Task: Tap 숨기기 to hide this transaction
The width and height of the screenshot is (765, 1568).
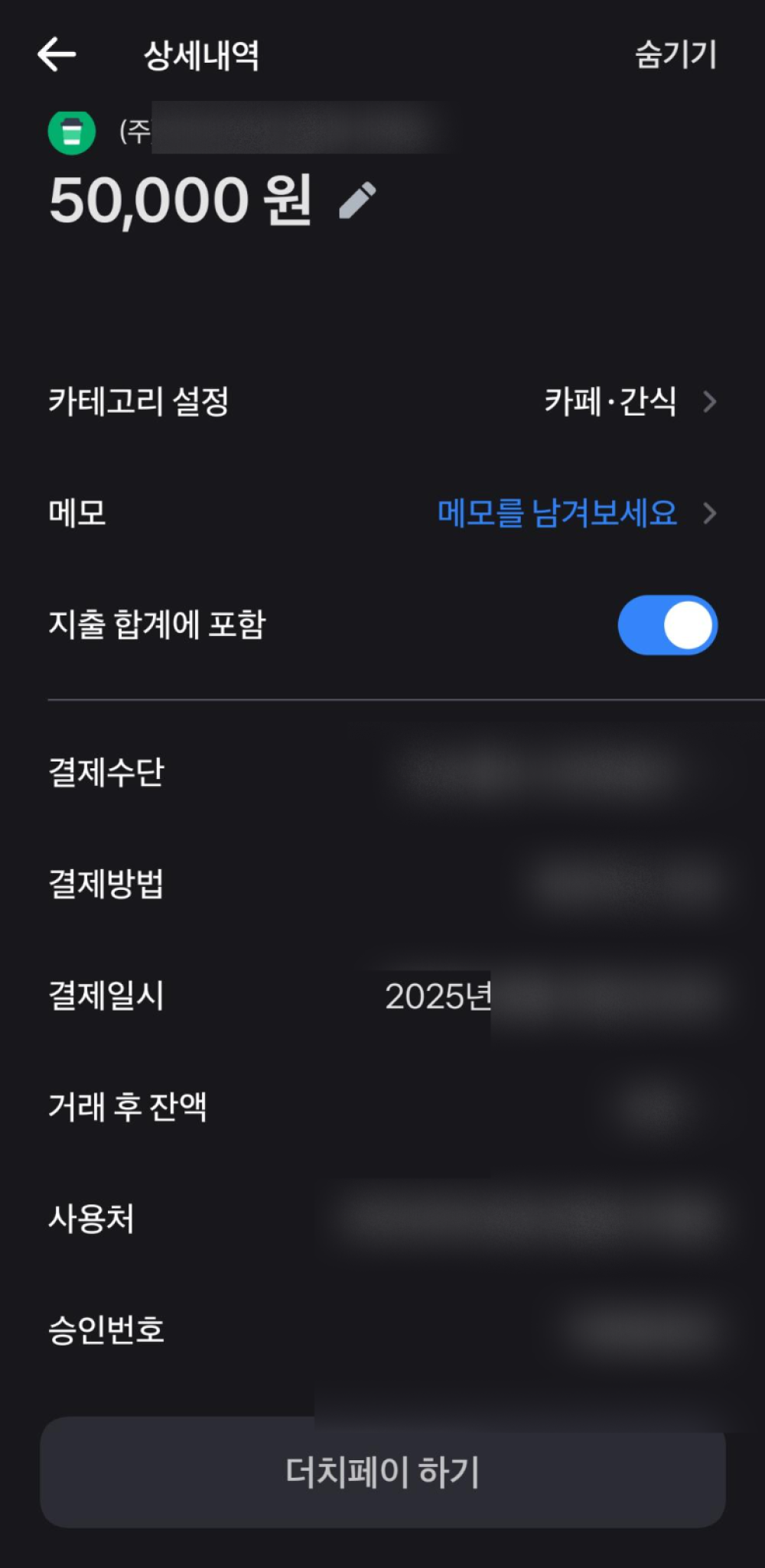Action: tap(675, 55)
